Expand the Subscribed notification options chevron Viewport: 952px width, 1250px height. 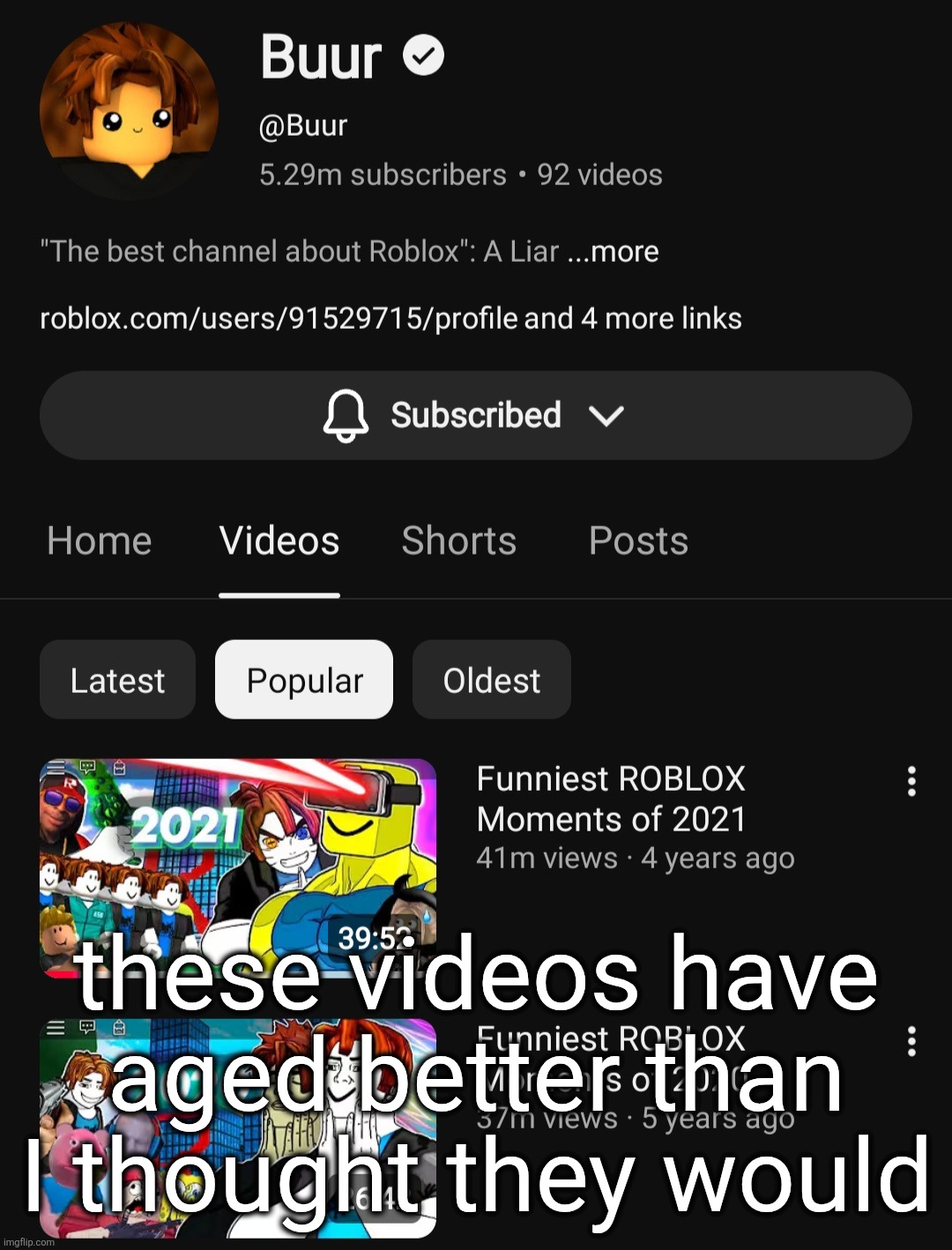tap(607, 415)
